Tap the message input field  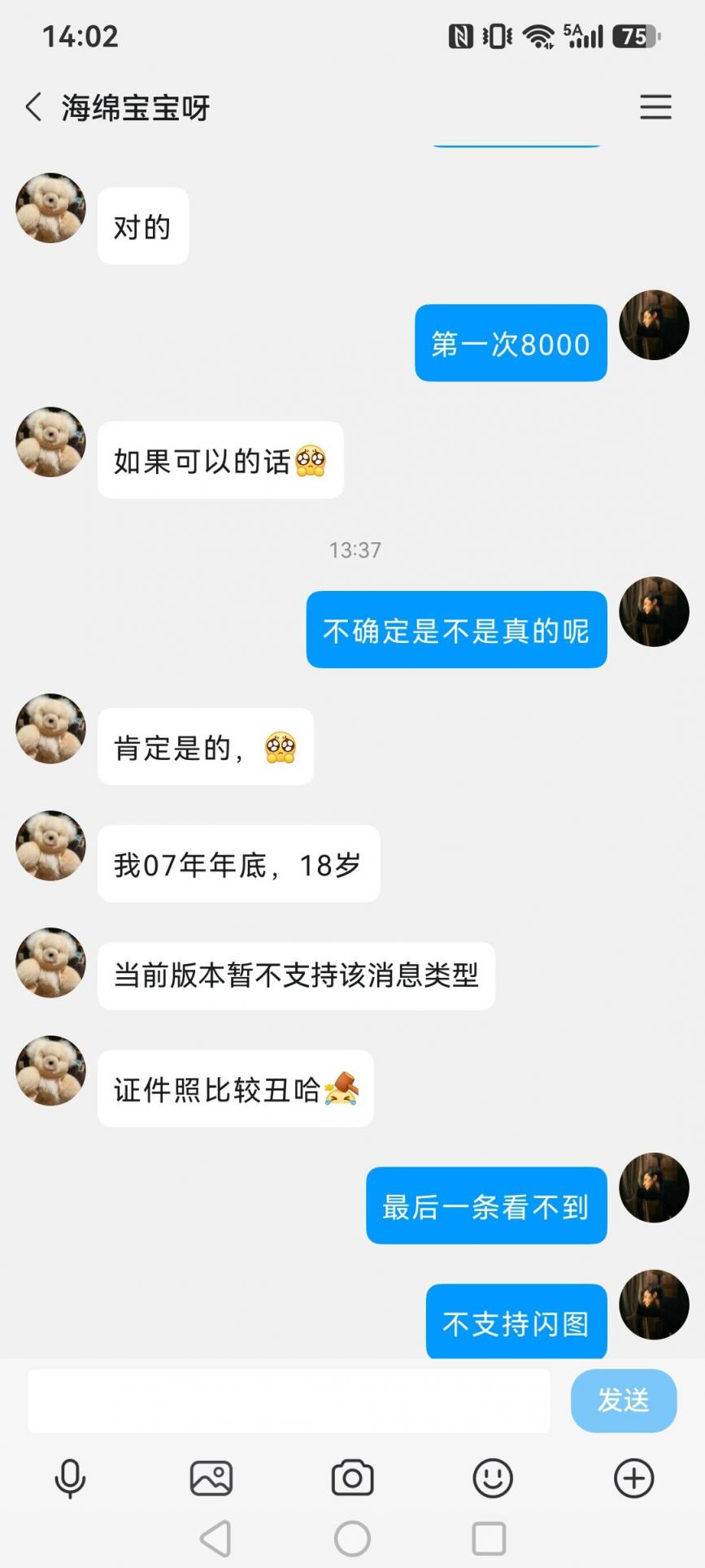pyautogui.click(x=289, y=1401)
